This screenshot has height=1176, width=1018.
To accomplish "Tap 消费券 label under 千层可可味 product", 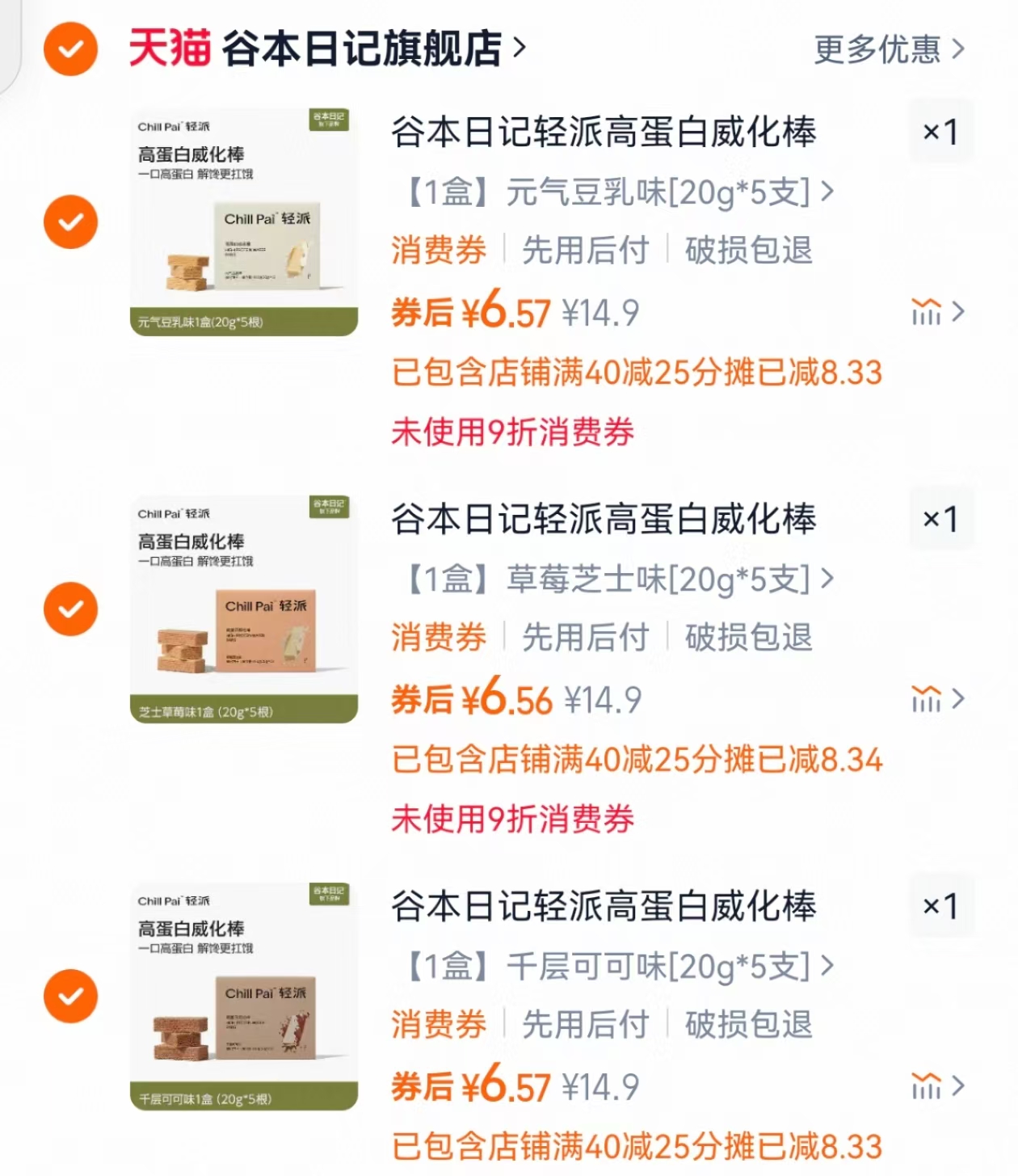I will (437, 1025).
